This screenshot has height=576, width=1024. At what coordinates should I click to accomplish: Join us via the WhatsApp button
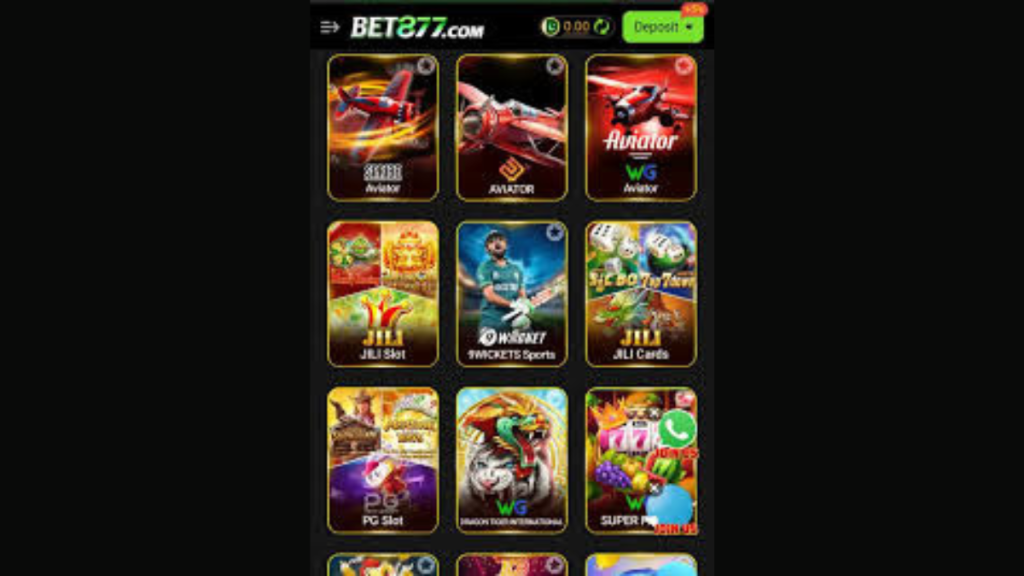(x=677, y=429)
